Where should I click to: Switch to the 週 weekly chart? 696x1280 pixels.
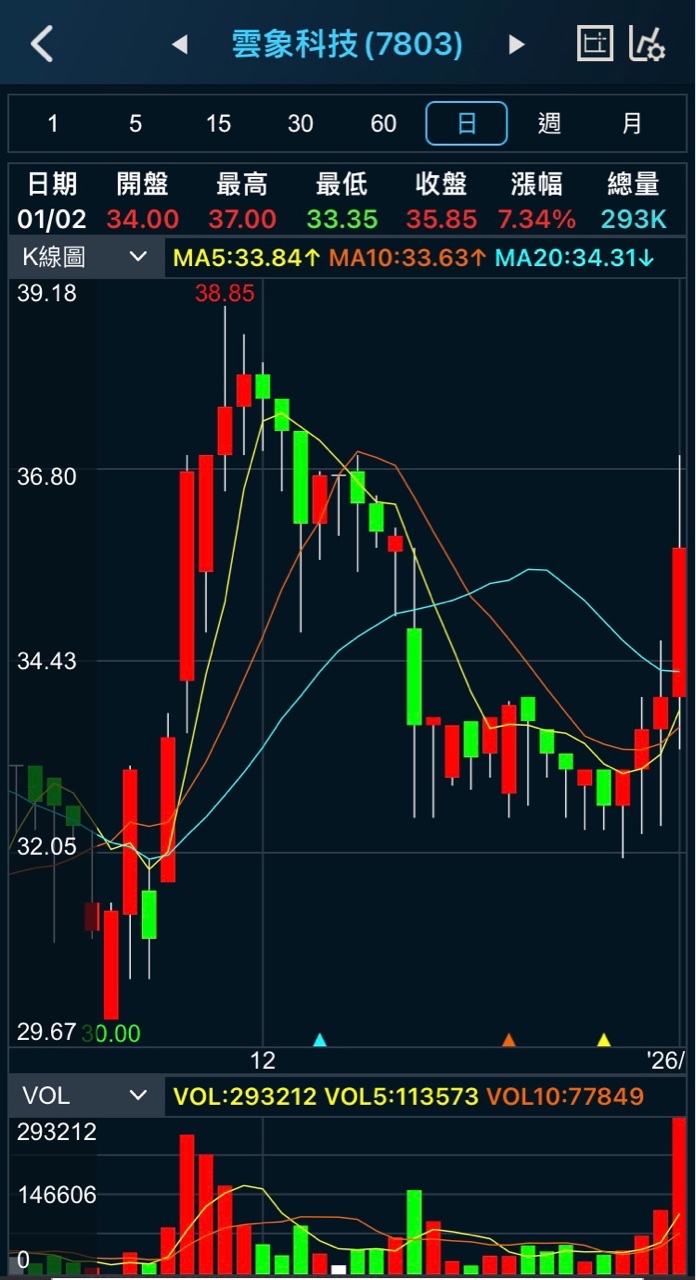pyautogui.click(x=549, y=124)
